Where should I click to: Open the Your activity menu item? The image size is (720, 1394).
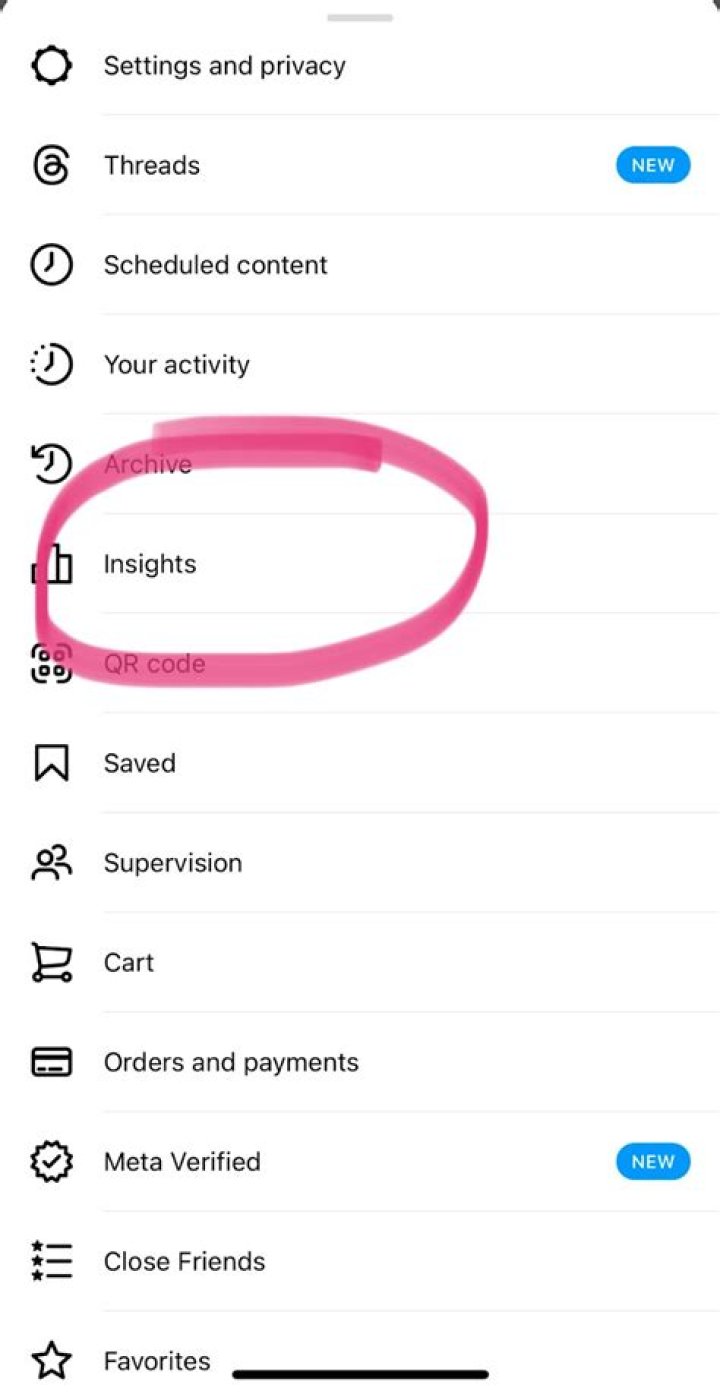176,364
